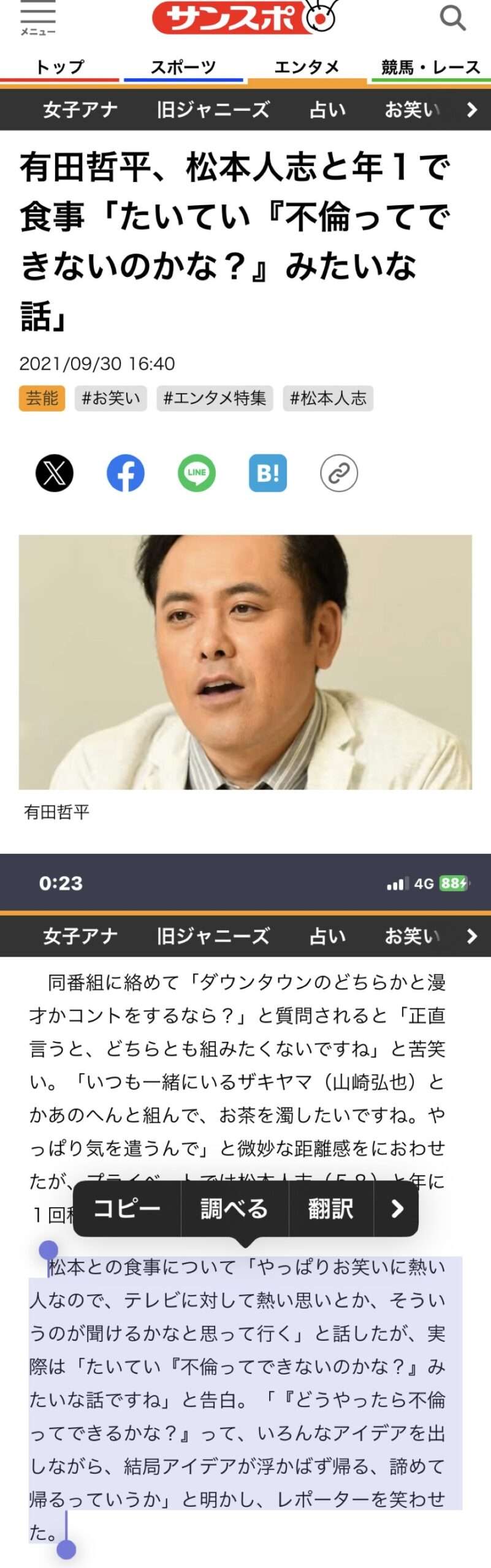
Task: Switch to the トップ tab
Action: [59, 67]
